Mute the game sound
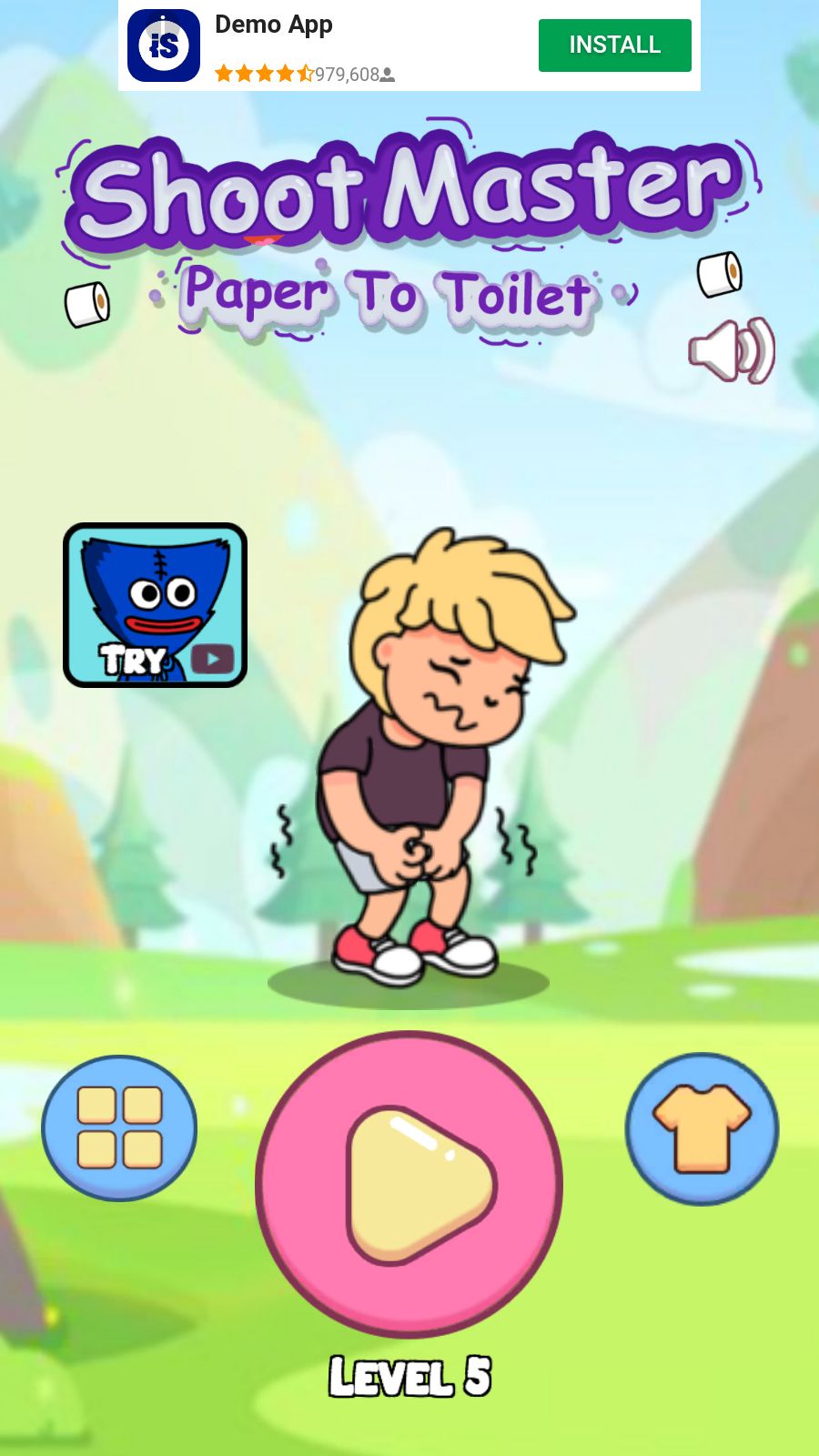 tap(731, 350)
